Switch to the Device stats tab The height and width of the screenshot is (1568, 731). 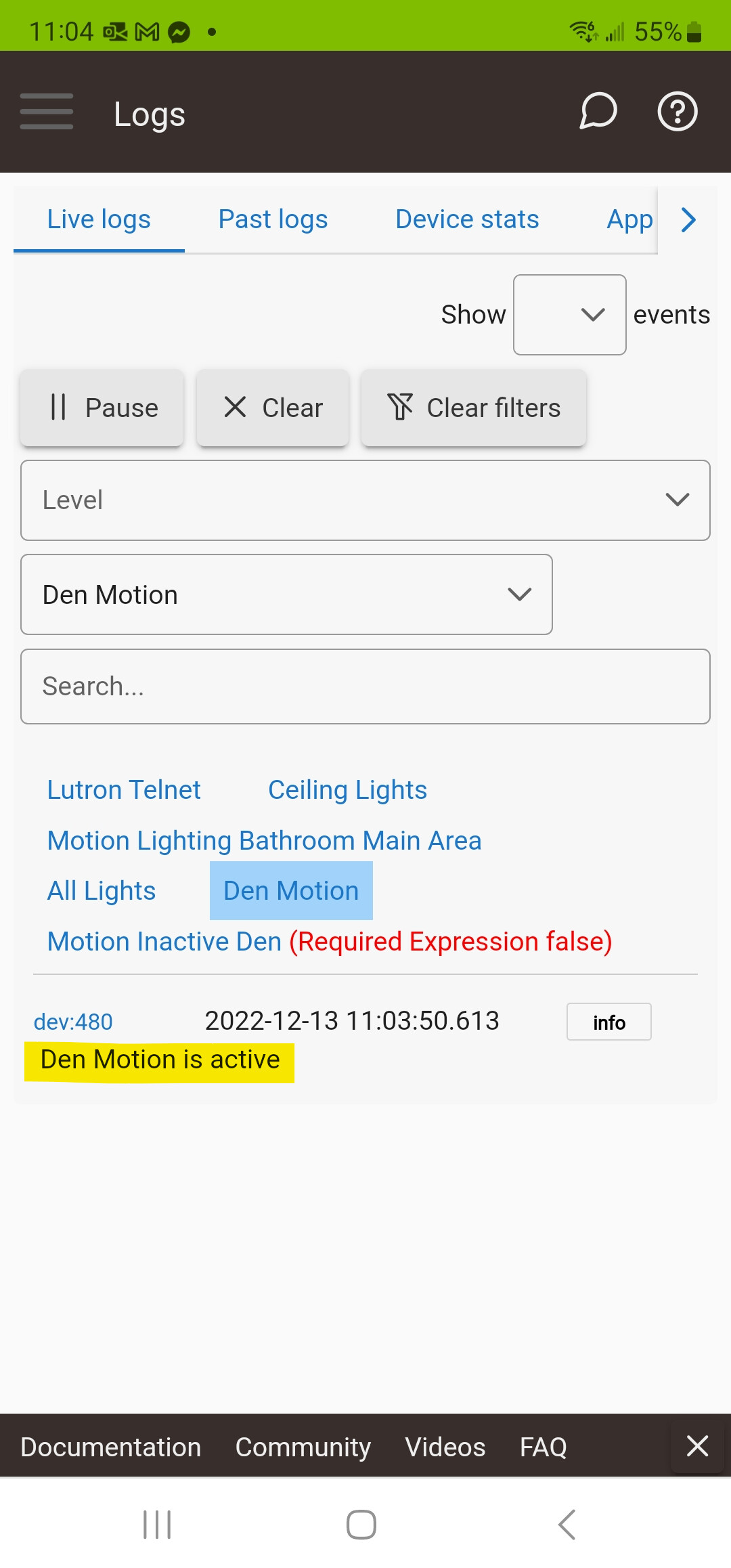coord(467,219)
